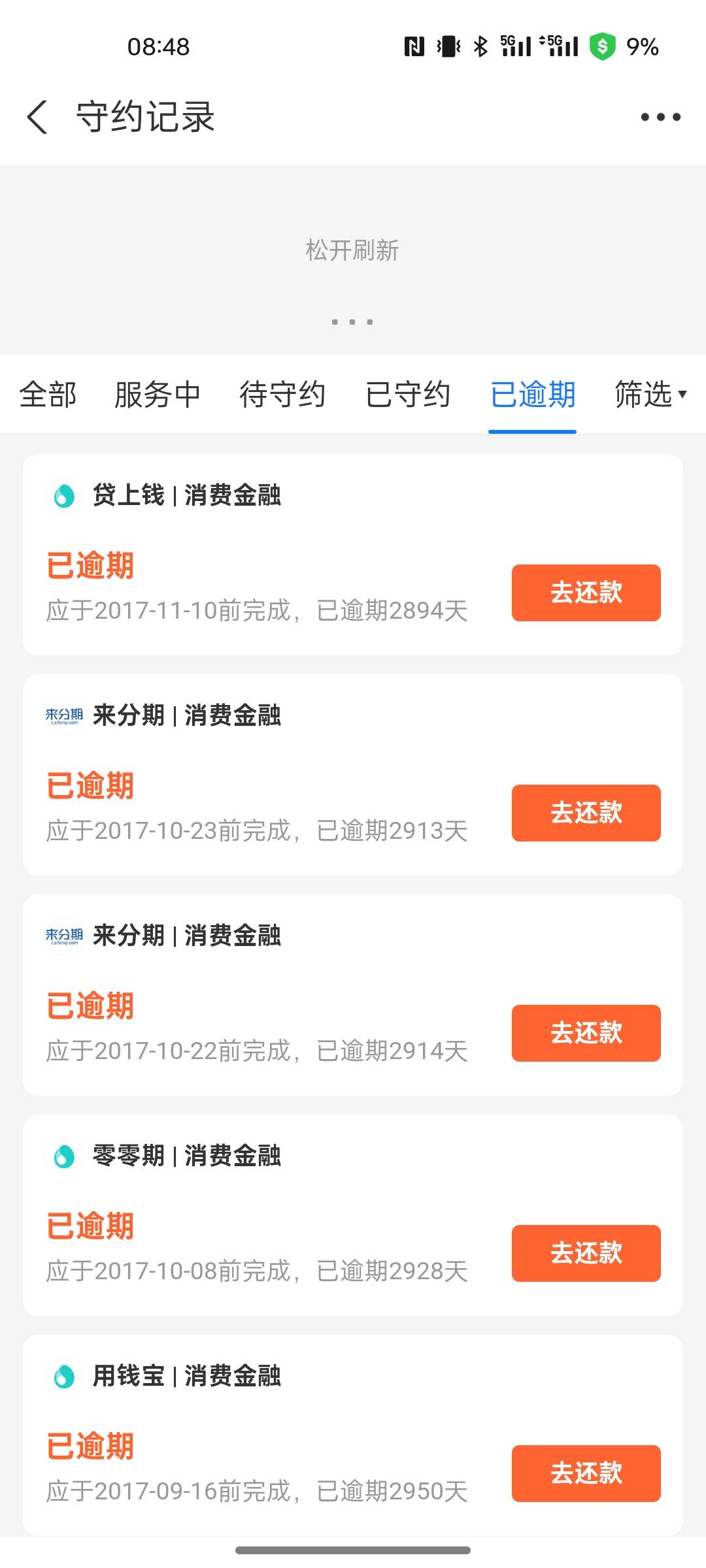Repay the 用钱宝 overdue loan
Image resolution: width=706 pixels, height=1568 pixels.
click(586, 1473)
